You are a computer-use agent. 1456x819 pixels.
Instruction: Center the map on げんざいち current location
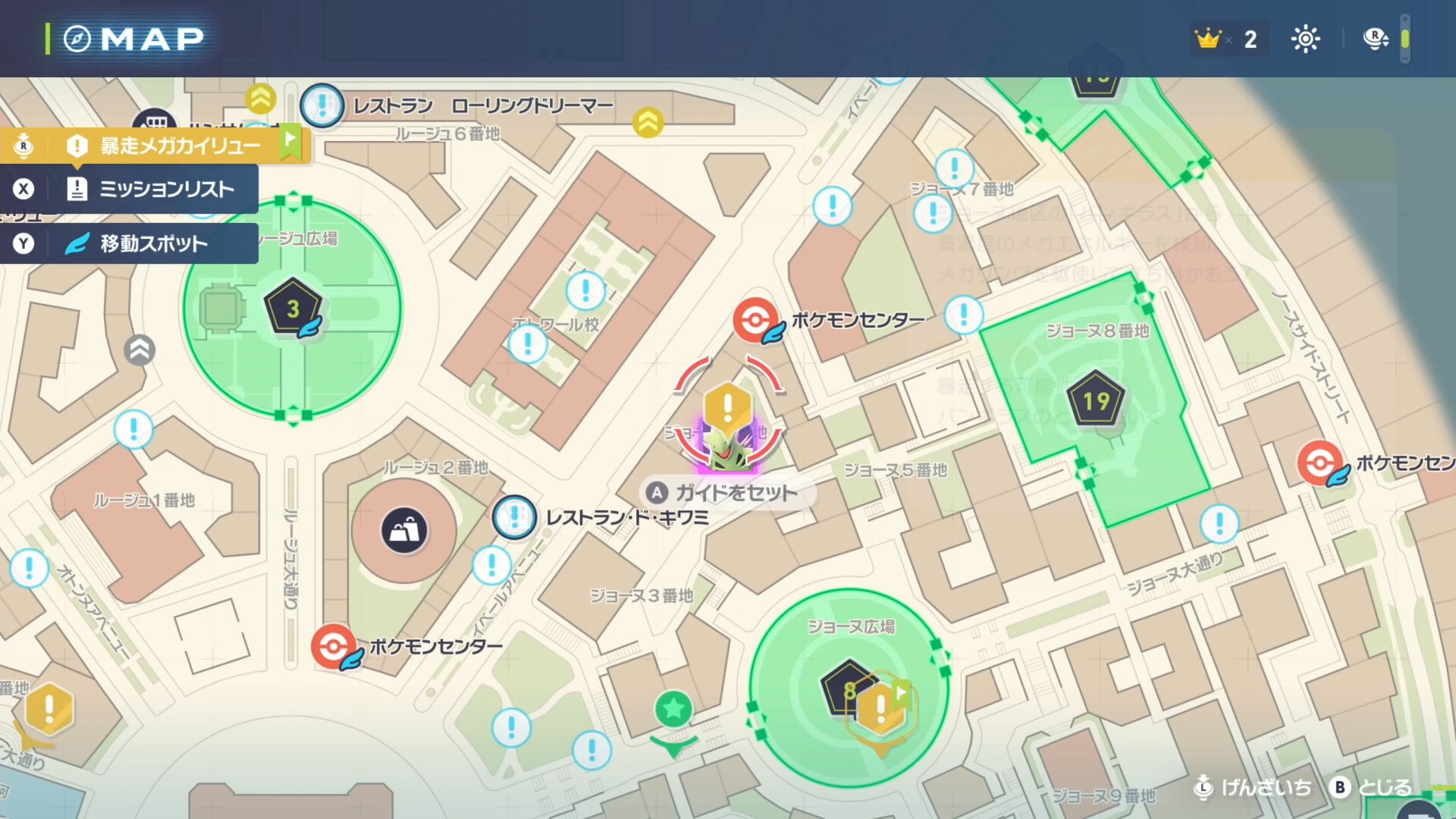click(x=1254, y=787)
